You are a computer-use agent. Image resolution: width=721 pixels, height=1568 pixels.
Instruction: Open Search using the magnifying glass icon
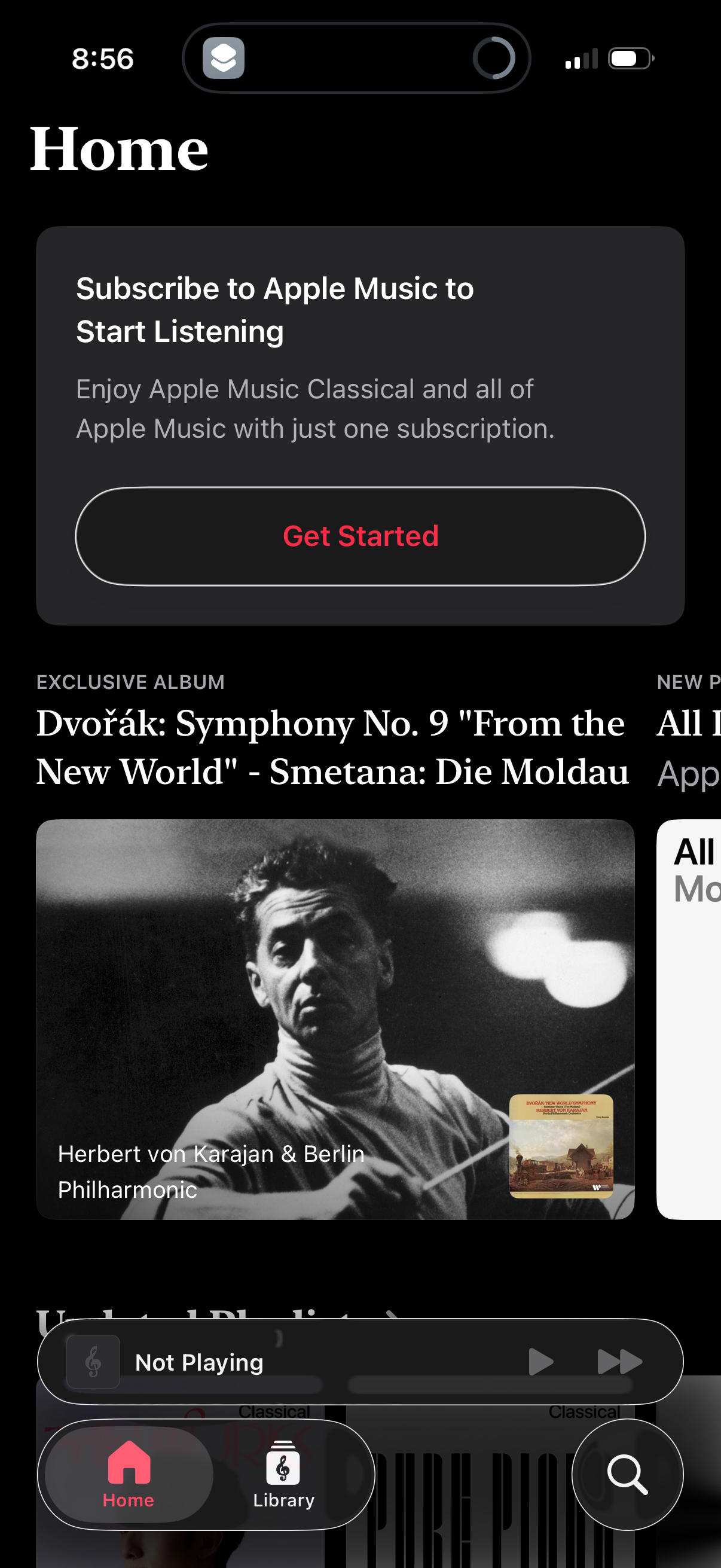[627, 1476]
